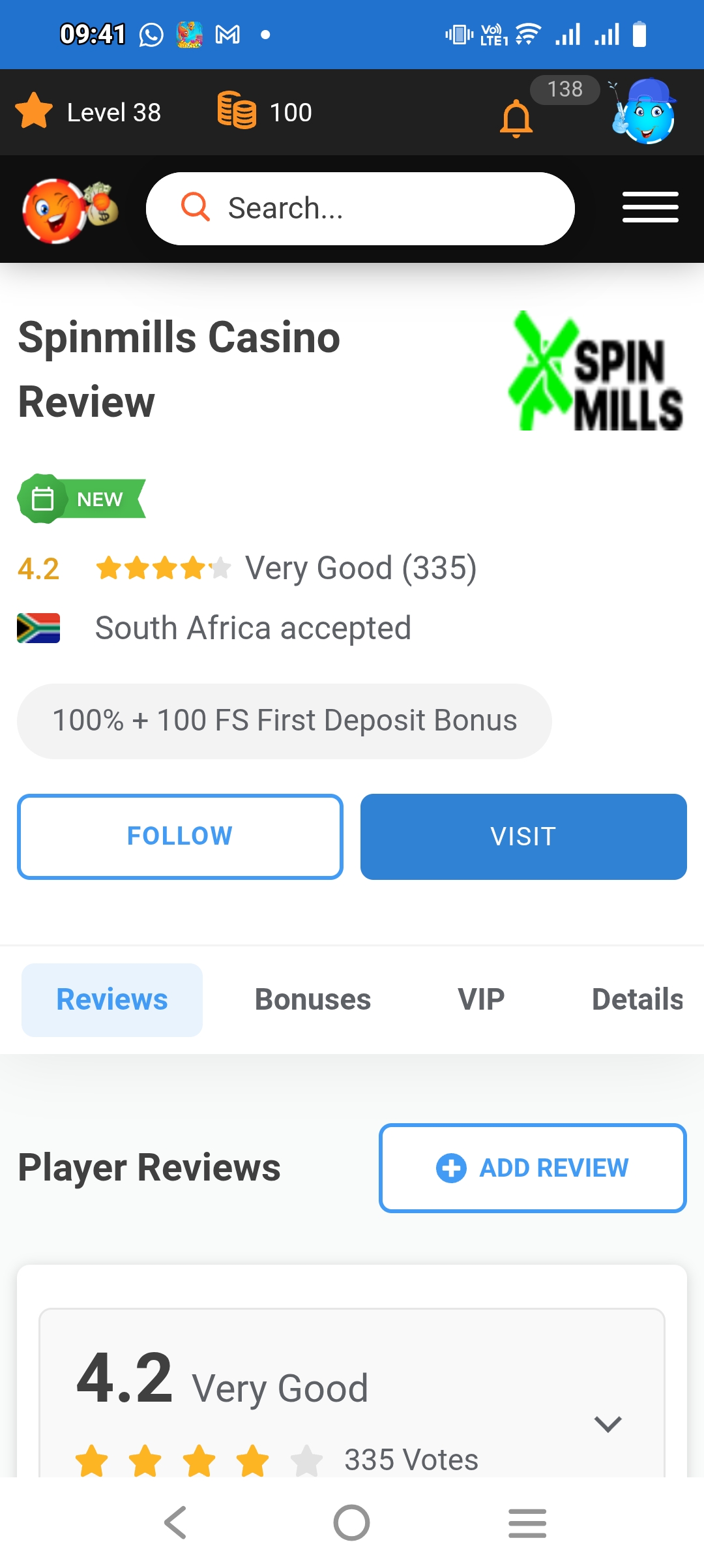Open the profile avatar
This screenshot has width=704, height=1568.
[x=643, y=112]
